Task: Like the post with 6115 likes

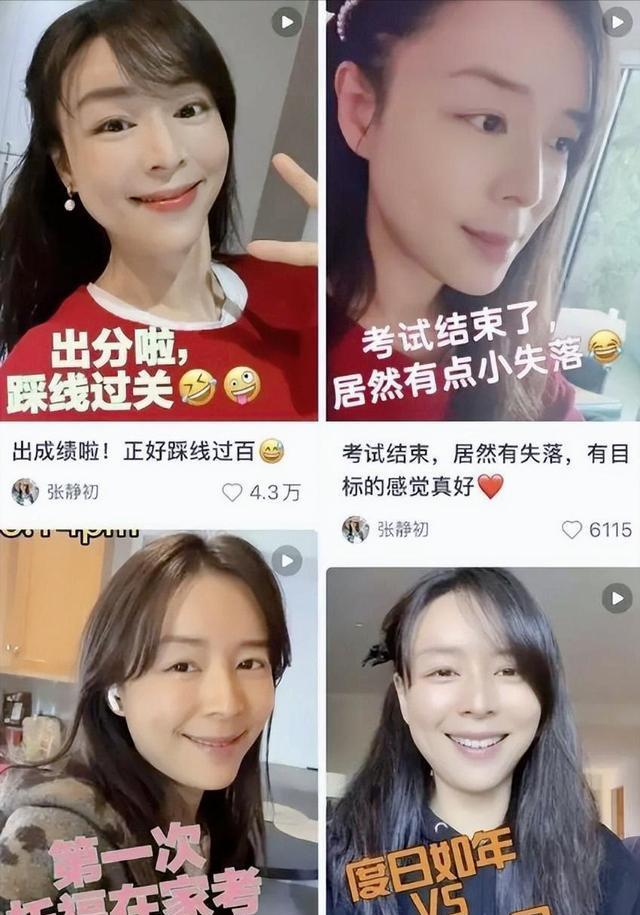Action: coord(572,530)
